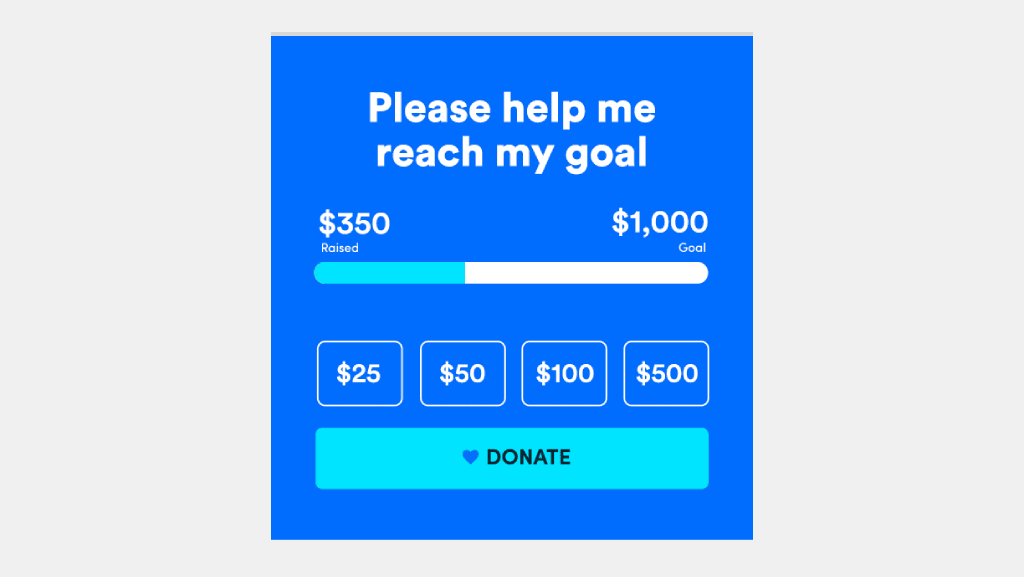Select the $25 donation amount
The width and height of the screenshot is (1024, 577).
[x=359, y=374]
